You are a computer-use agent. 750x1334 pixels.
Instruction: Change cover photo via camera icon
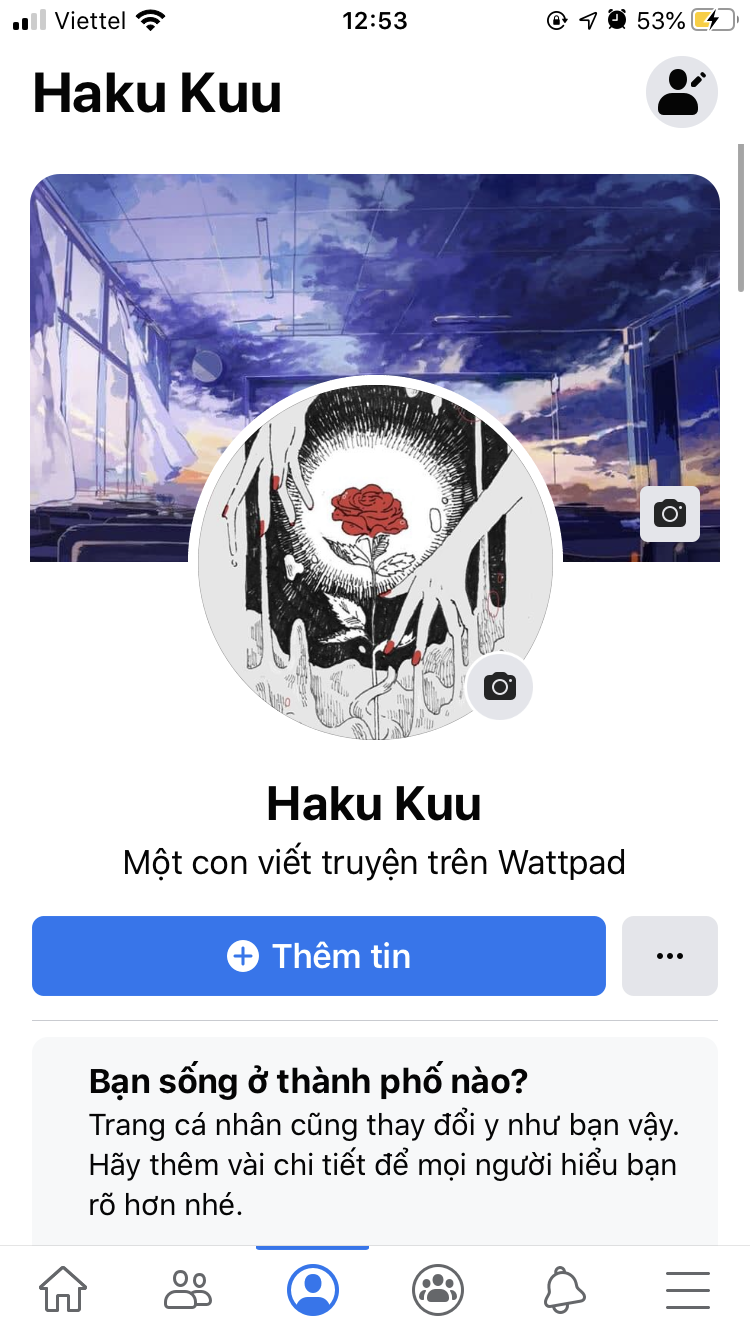coord(669,514)
